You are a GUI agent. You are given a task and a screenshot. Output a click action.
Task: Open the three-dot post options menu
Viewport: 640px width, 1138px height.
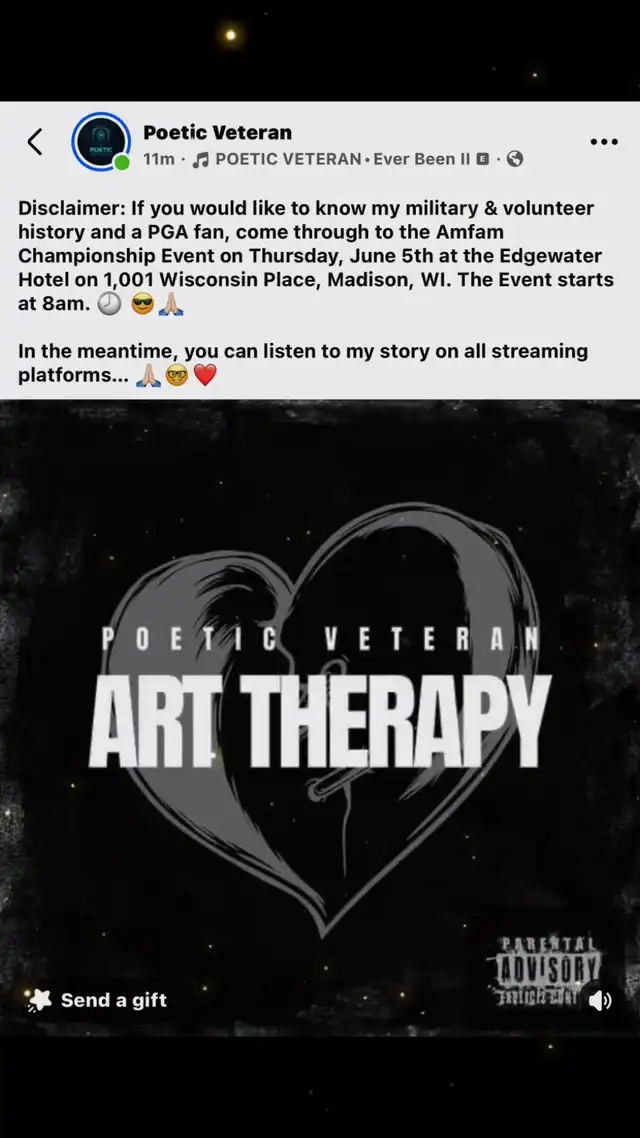point(604,142)
